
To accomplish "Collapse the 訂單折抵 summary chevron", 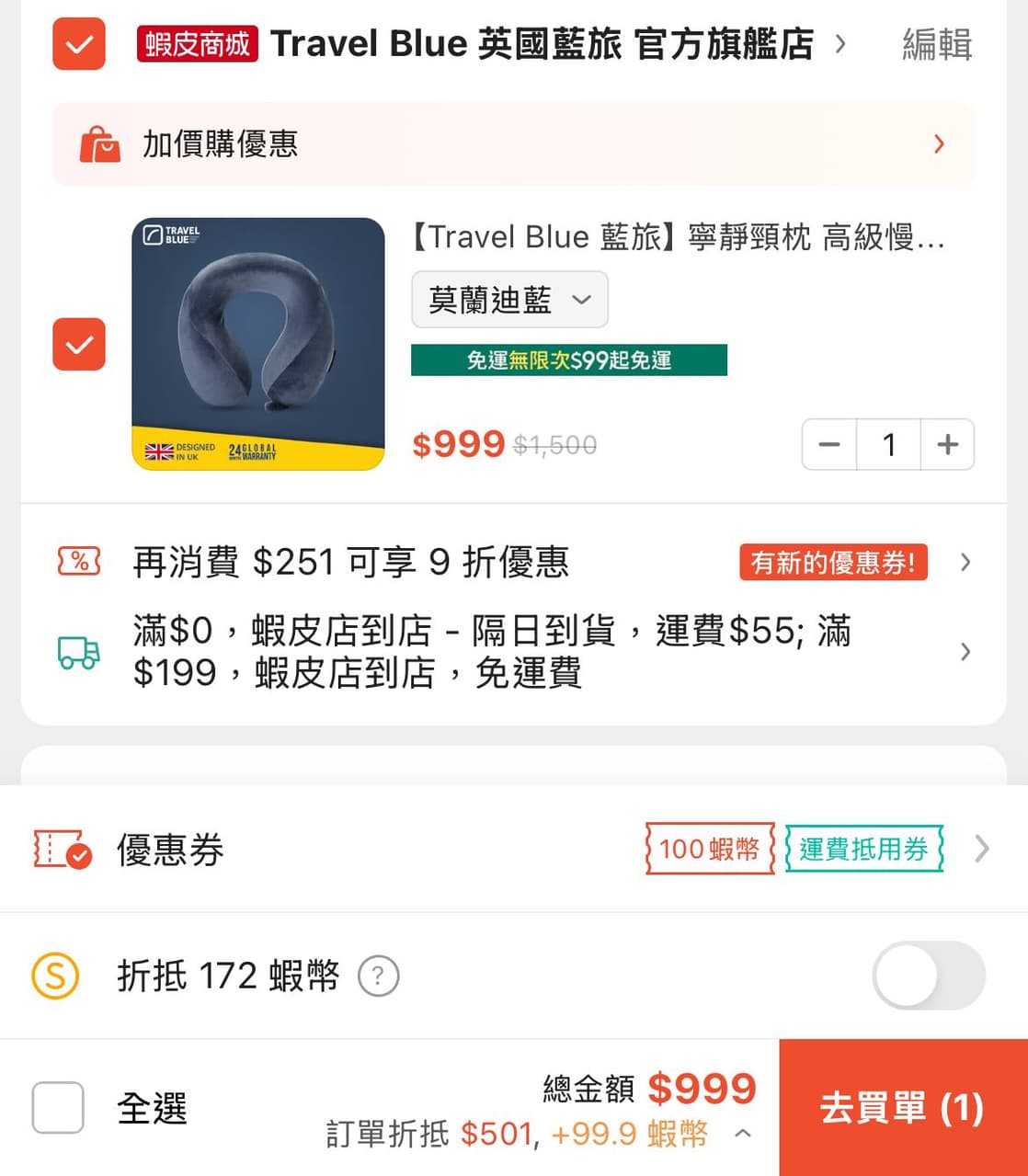I will tap(743, 1136).
